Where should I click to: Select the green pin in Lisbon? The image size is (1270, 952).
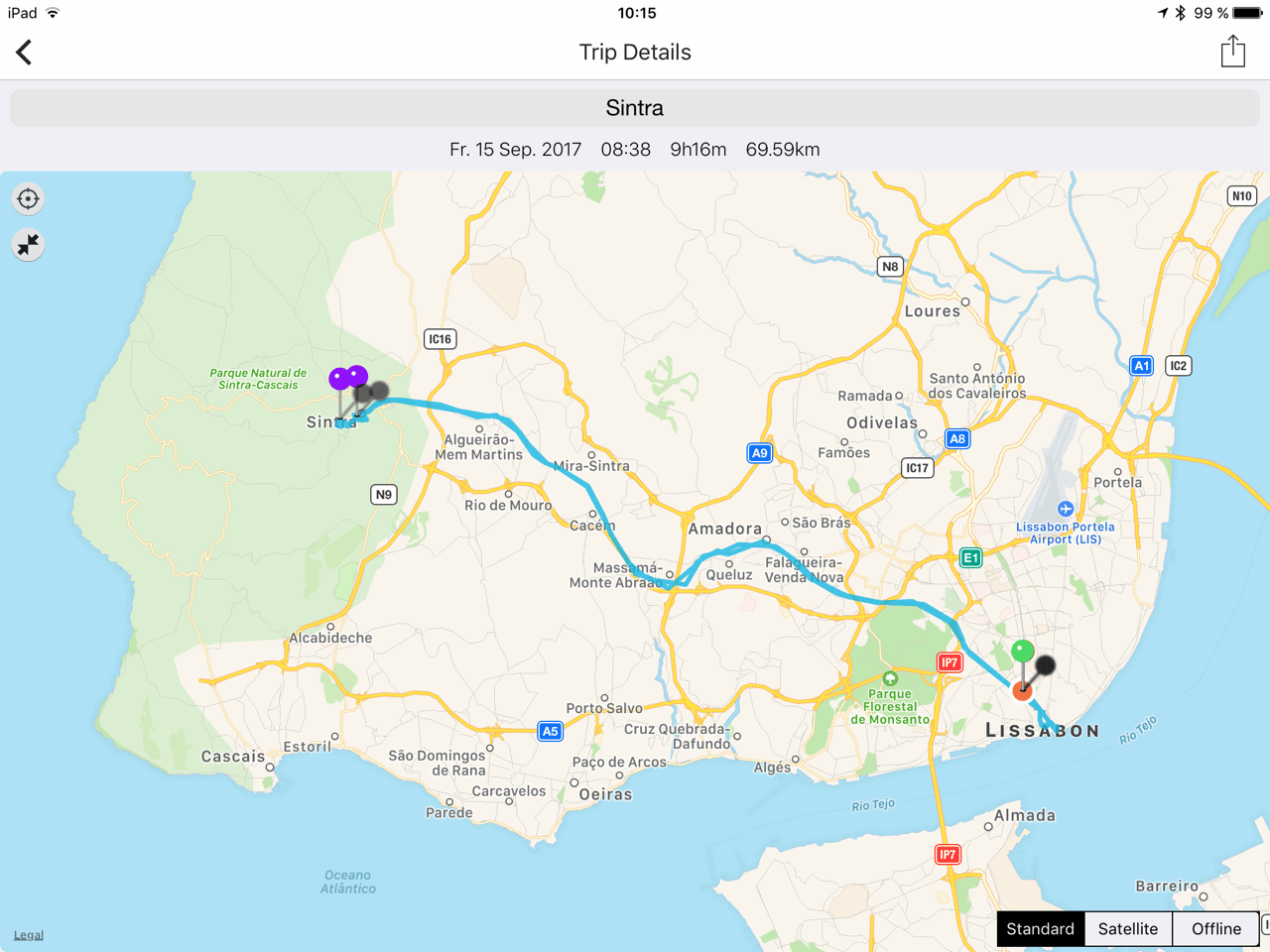(1023, 652)
